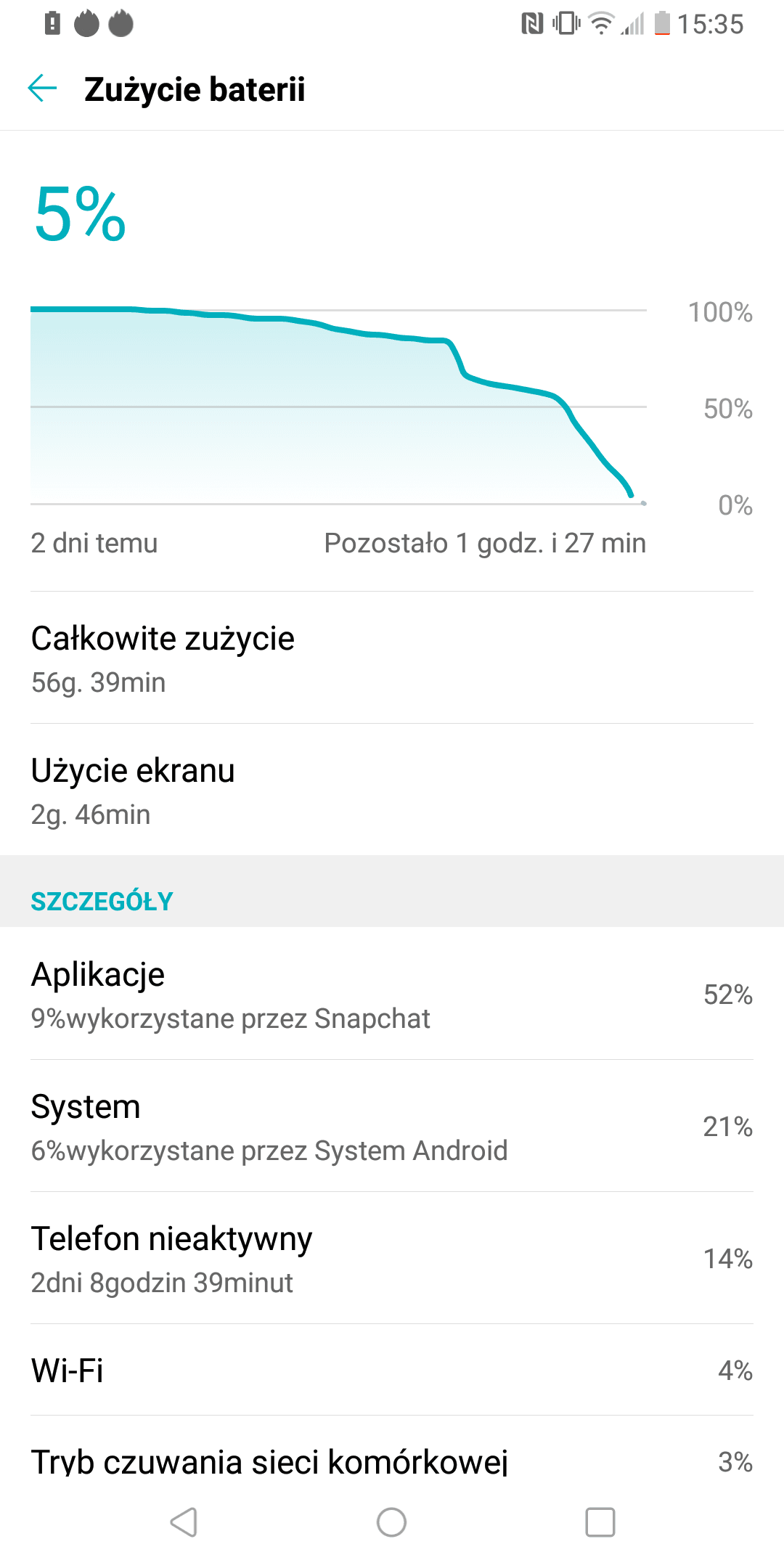Go back using the top arrow
784x1568 pixels.
pos(42,89)
